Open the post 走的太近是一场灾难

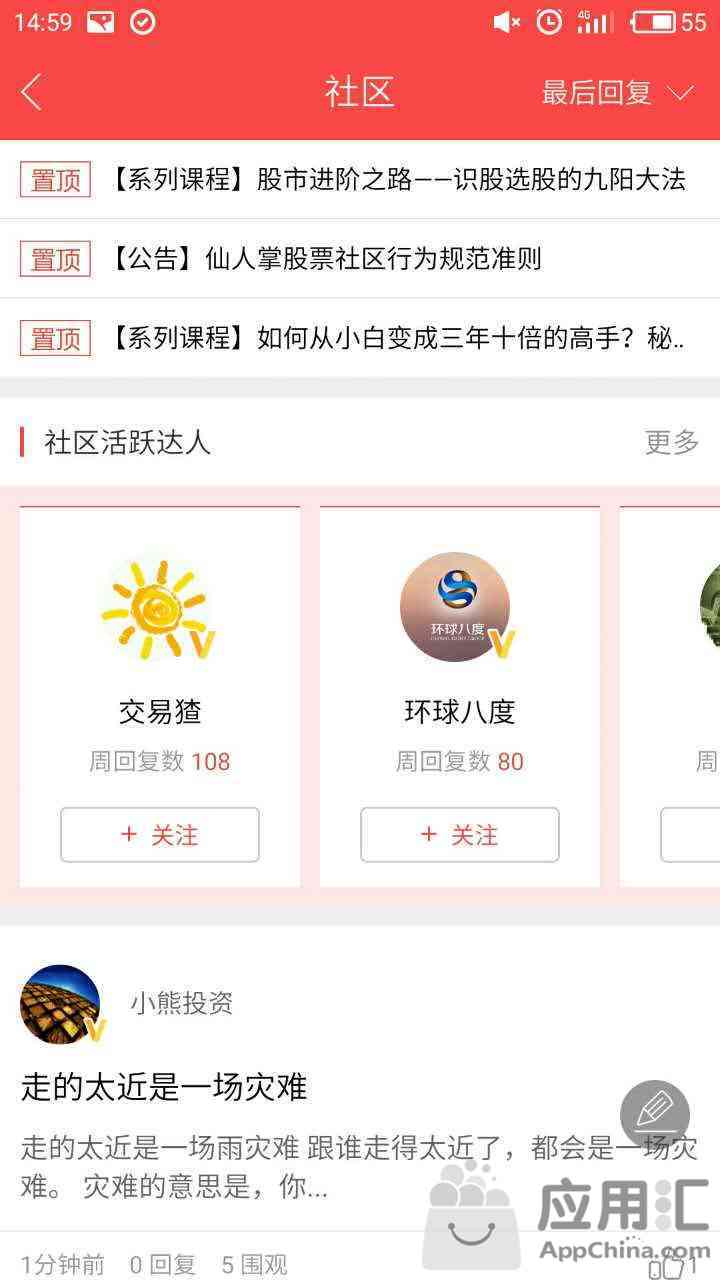(x=164, y=1087)
